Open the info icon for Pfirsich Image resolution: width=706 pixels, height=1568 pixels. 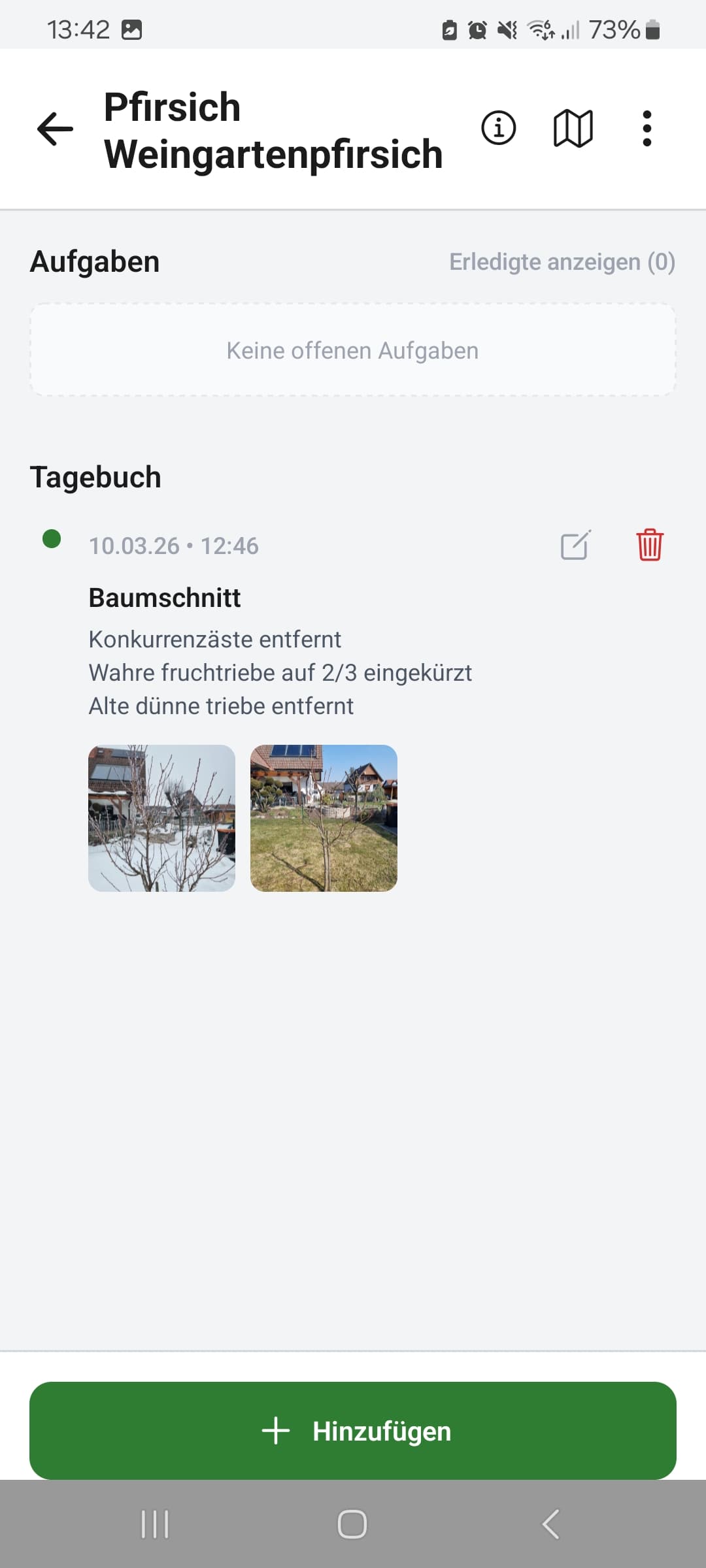pyautogui.click(x=499, y=128)
